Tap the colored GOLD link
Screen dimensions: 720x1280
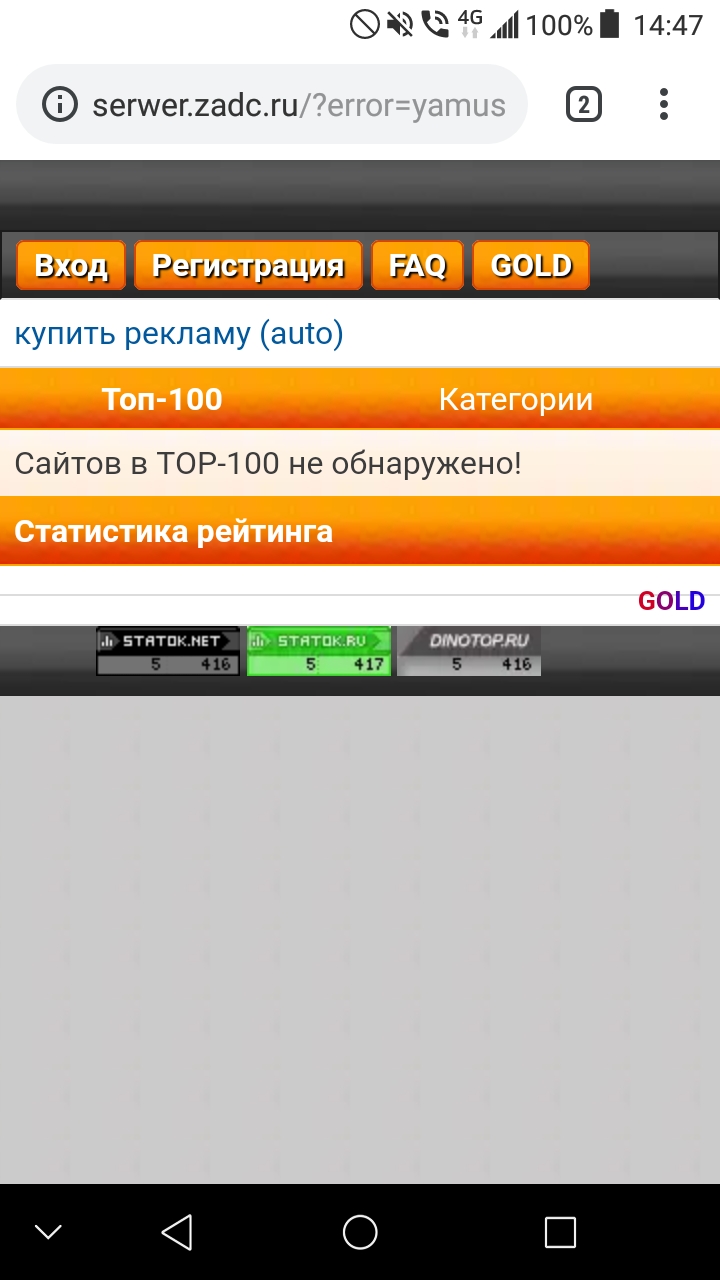click(671, 601)
